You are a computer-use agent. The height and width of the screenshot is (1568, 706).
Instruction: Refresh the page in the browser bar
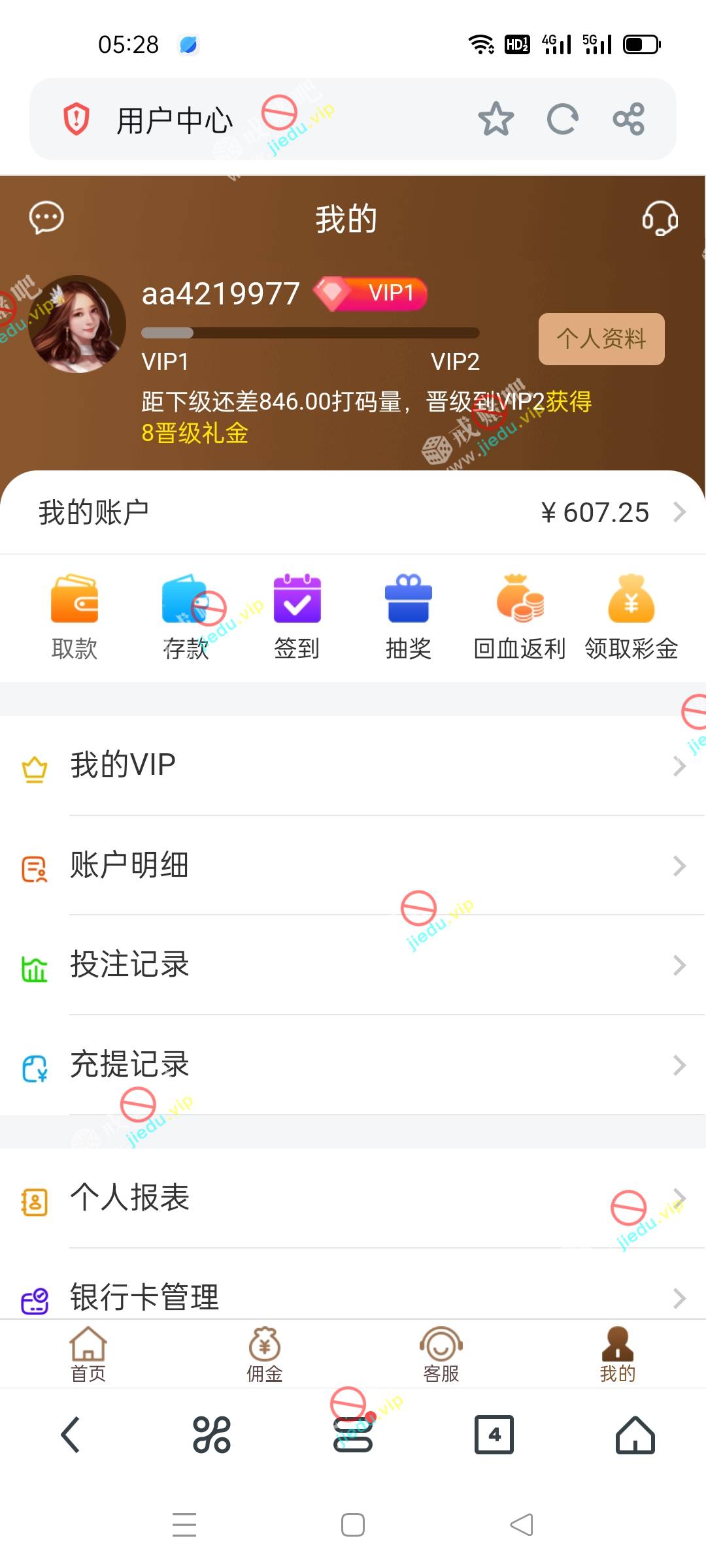coord(562,119)
